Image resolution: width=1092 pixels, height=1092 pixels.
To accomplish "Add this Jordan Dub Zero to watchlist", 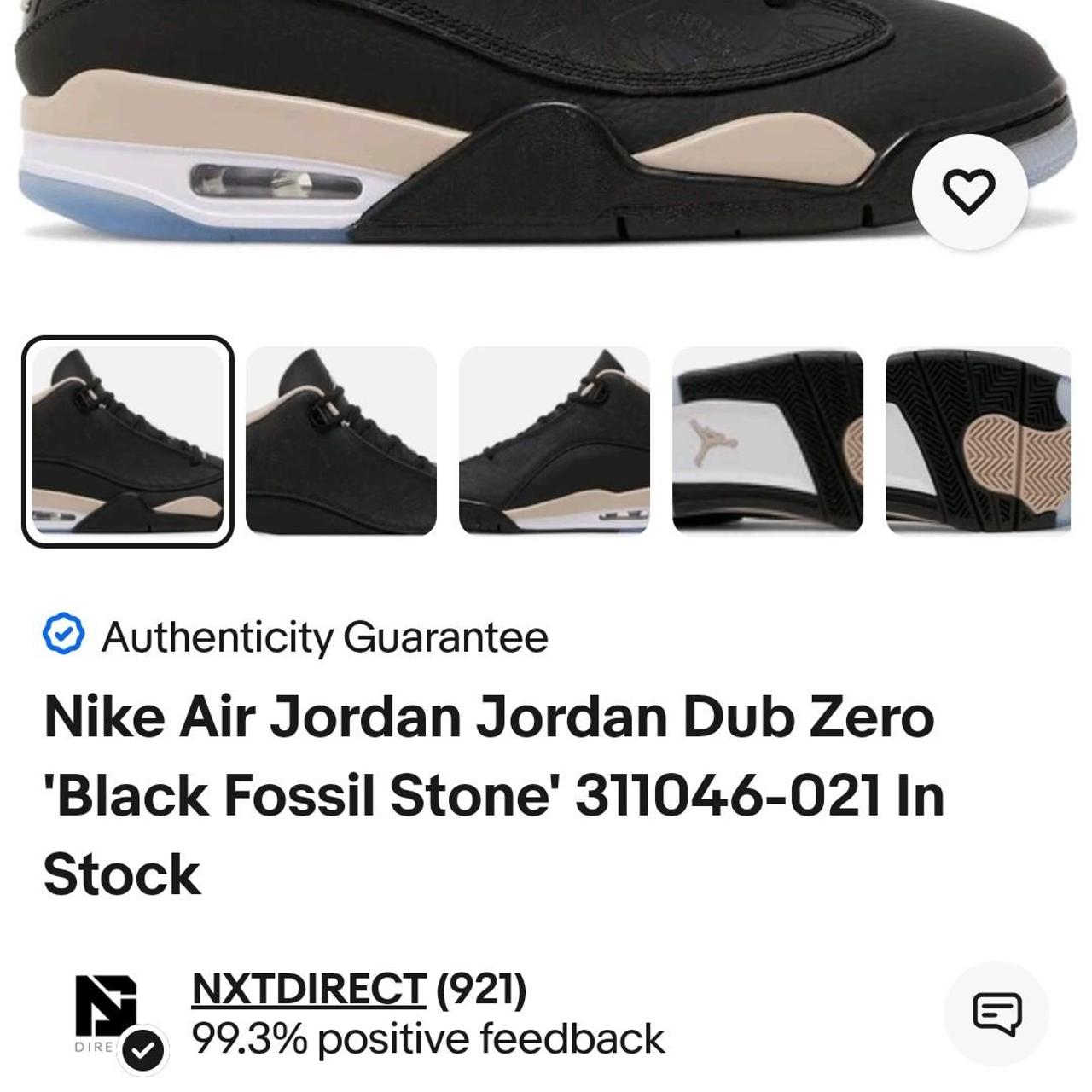I will coord(969,192).
